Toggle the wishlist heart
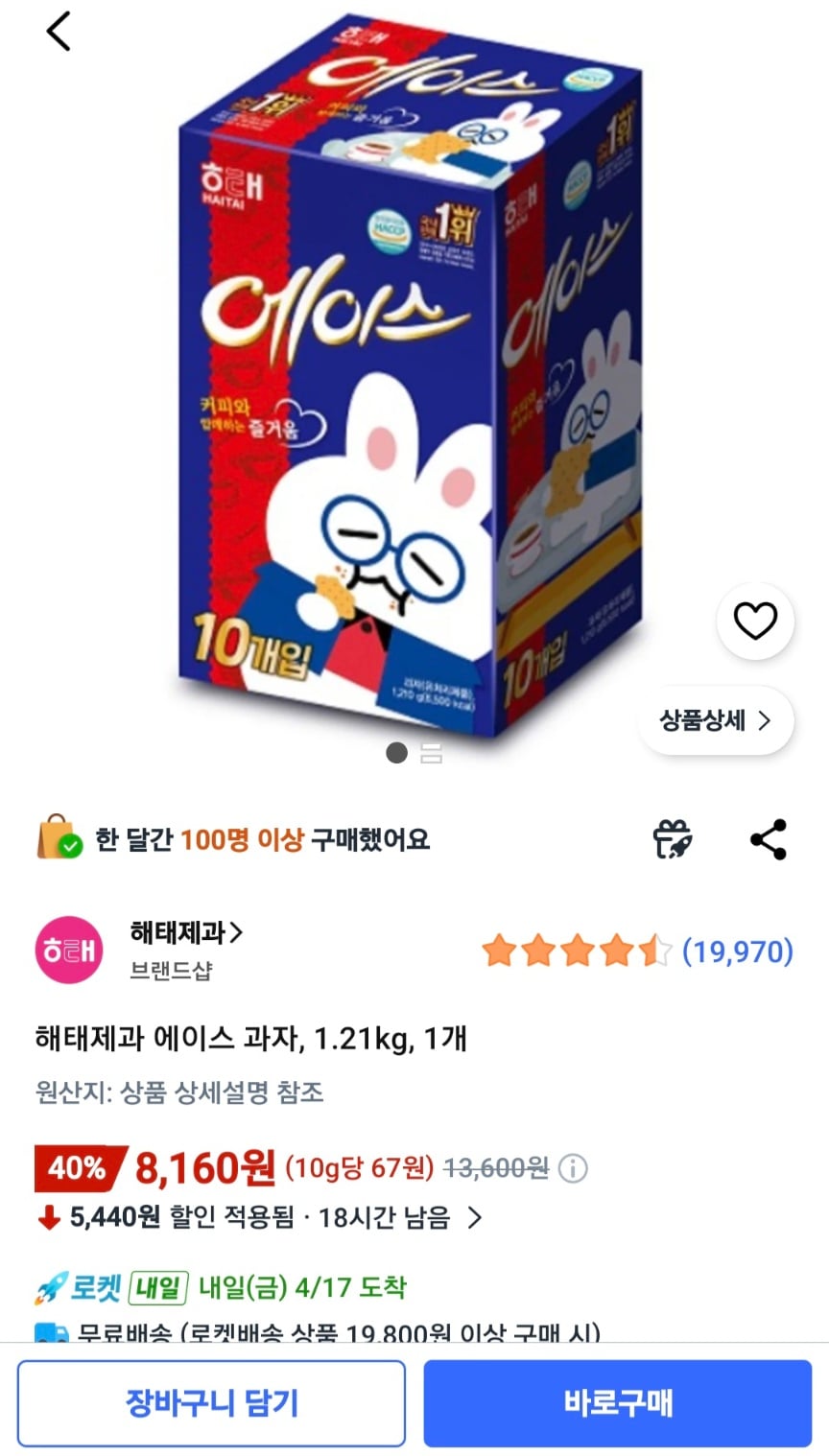This screenshot has width=829, height=1456. (756, 621)
